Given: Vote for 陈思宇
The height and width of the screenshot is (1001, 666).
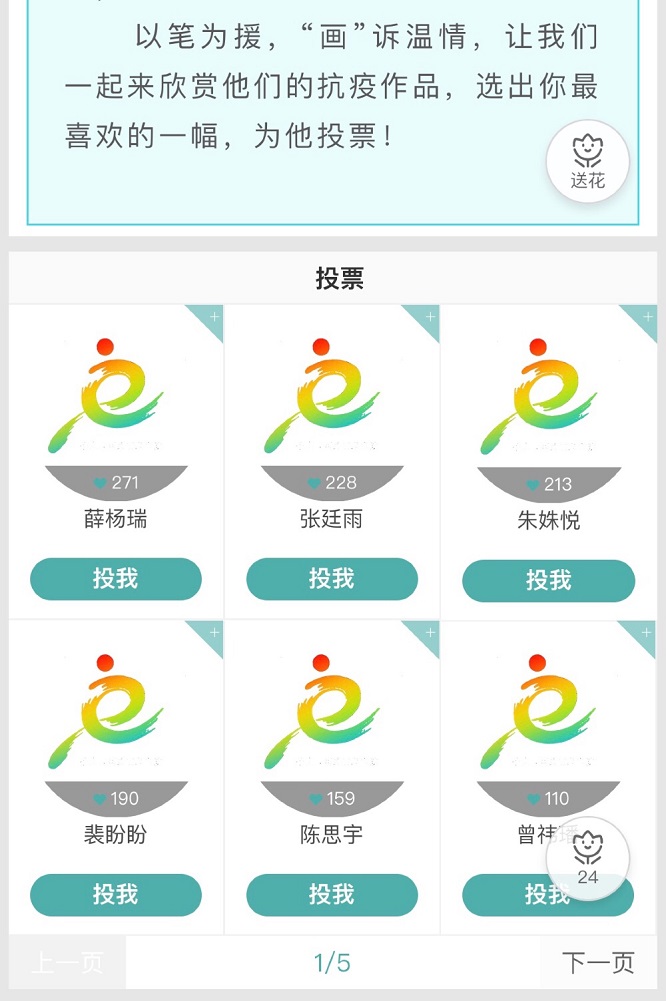Looking at the screenshot, I should [332, 895].
